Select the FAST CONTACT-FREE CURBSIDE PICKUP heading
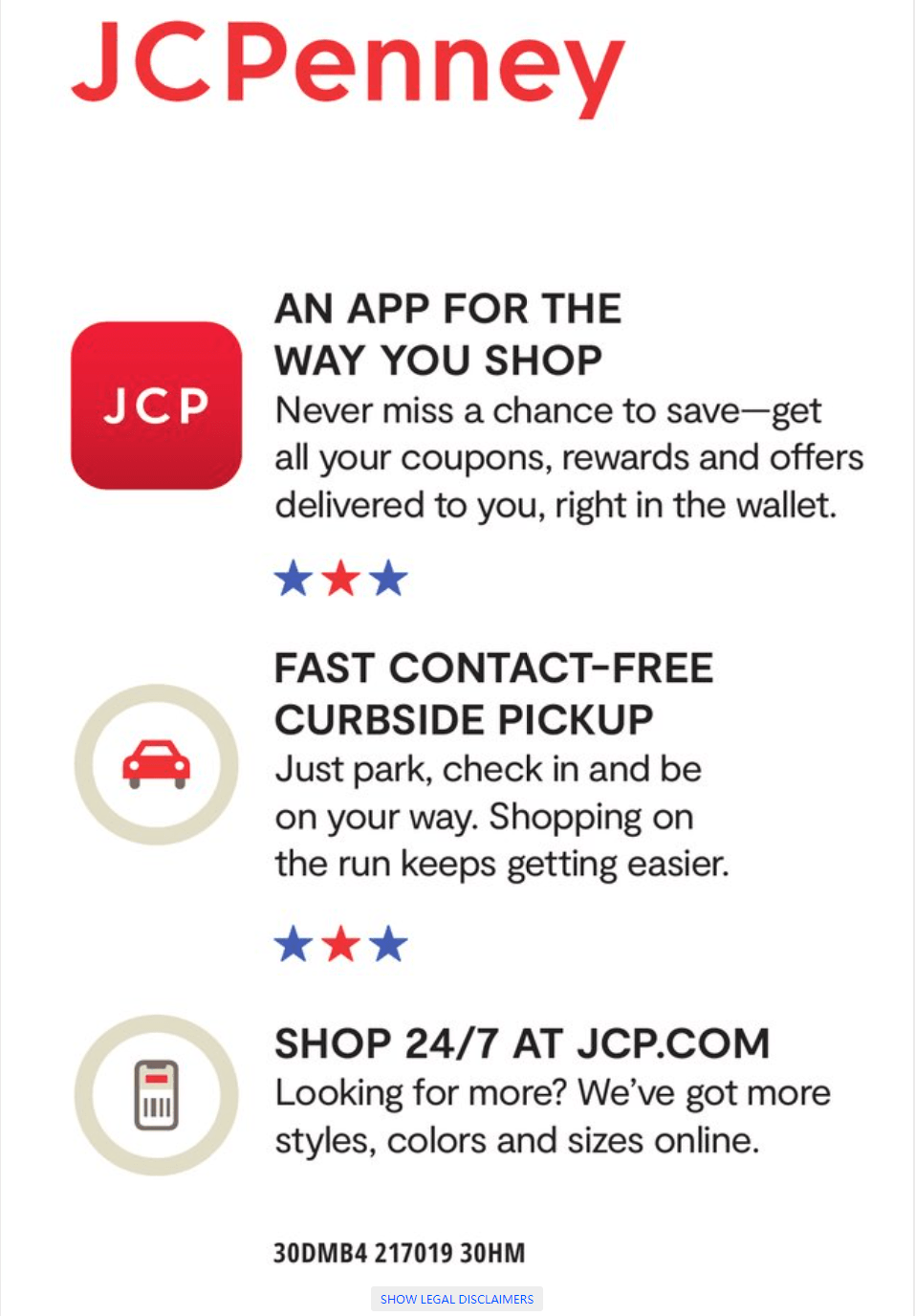This screenshot has width=915, height=1316. (493, 693)
